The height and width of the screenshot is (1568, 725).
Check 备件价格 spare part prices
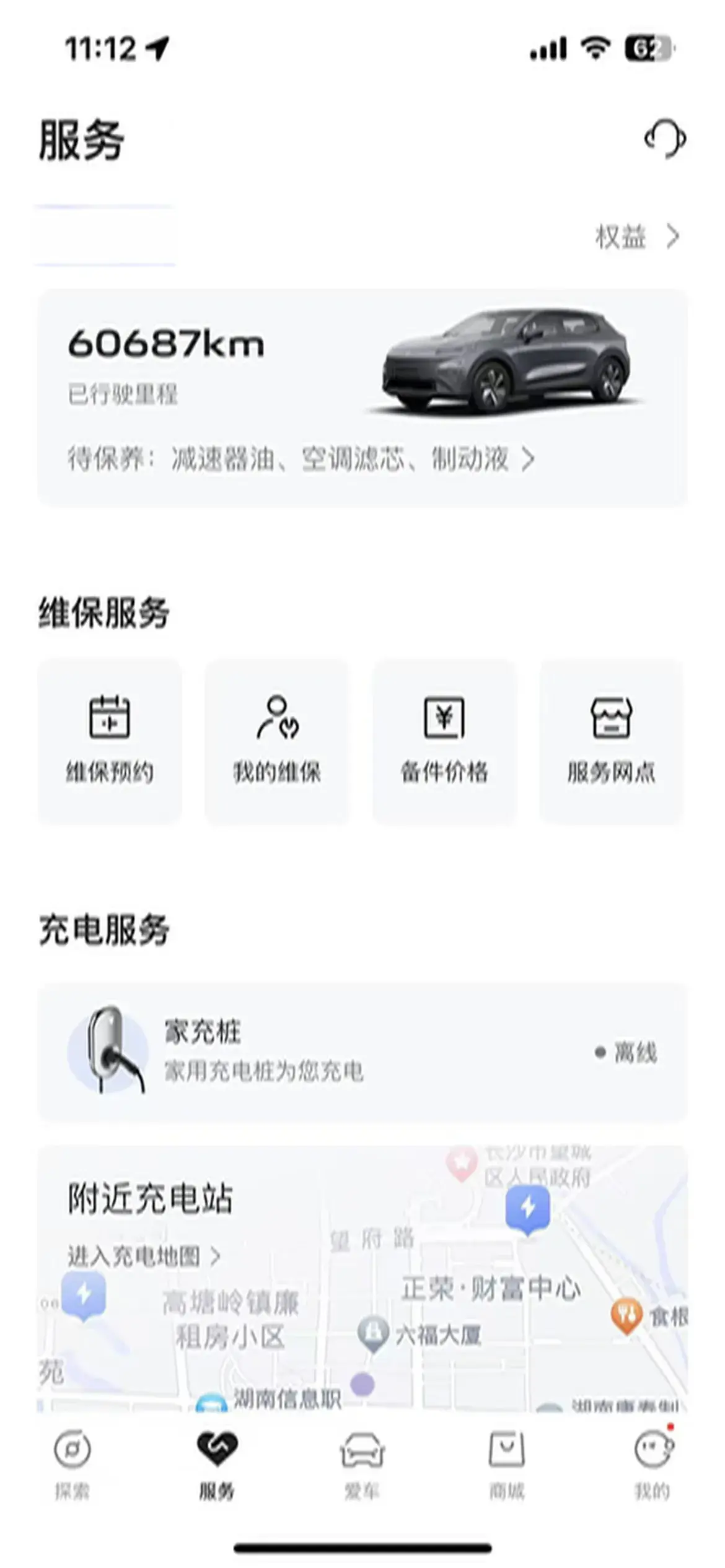pos(444,741)
